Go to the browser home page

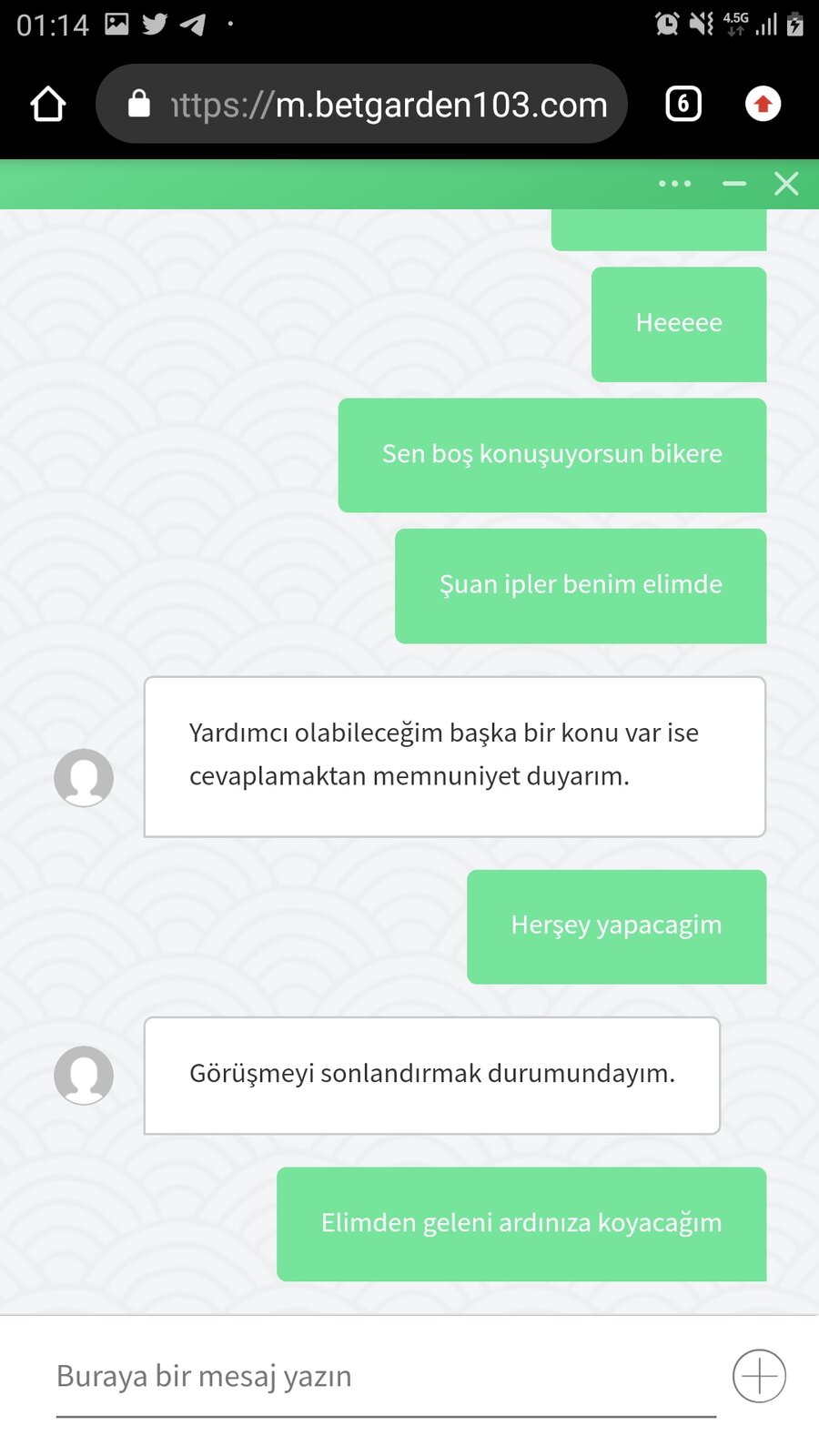[x=48, y=105]
